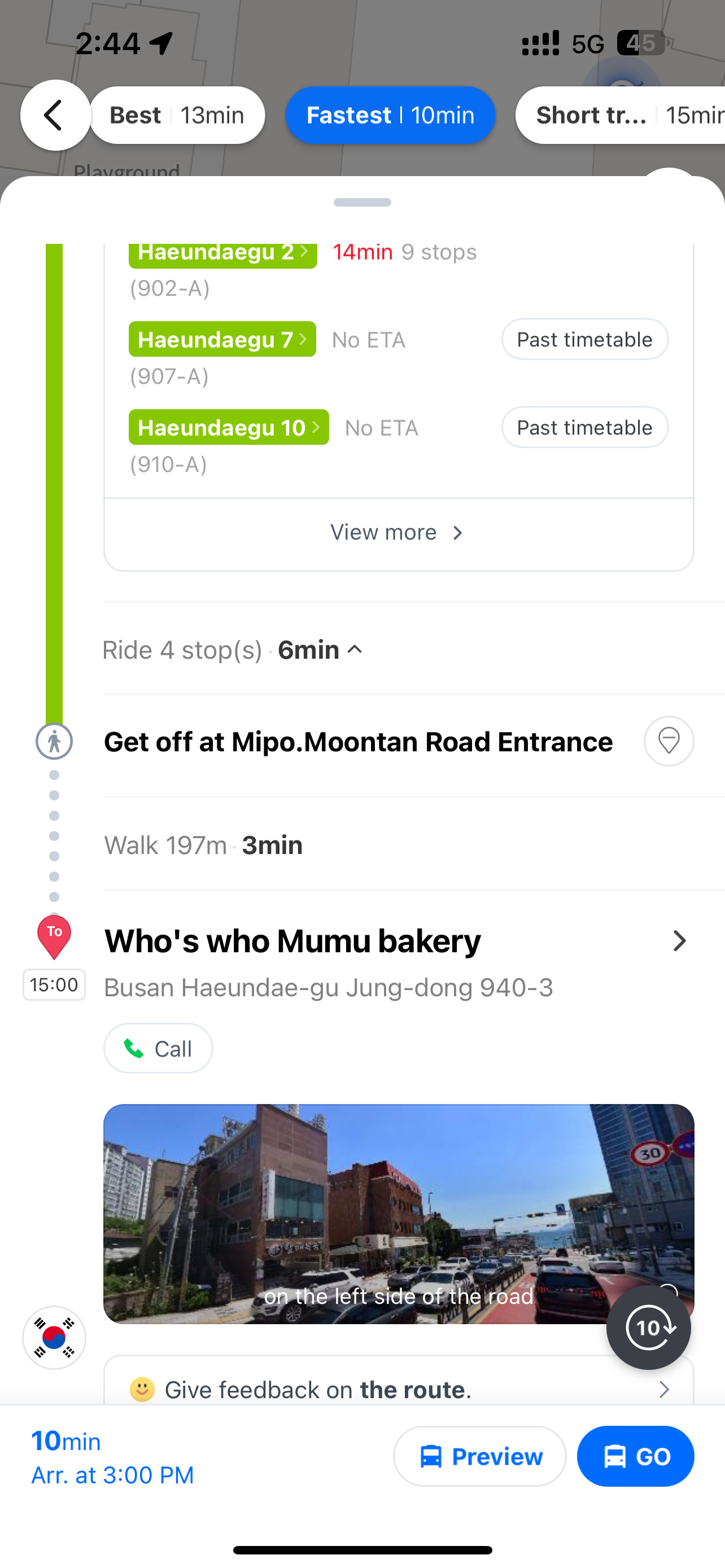This screenshot has height=1568, width=725.
Task: Give feedback on the route
Action: click(398, 1389)
